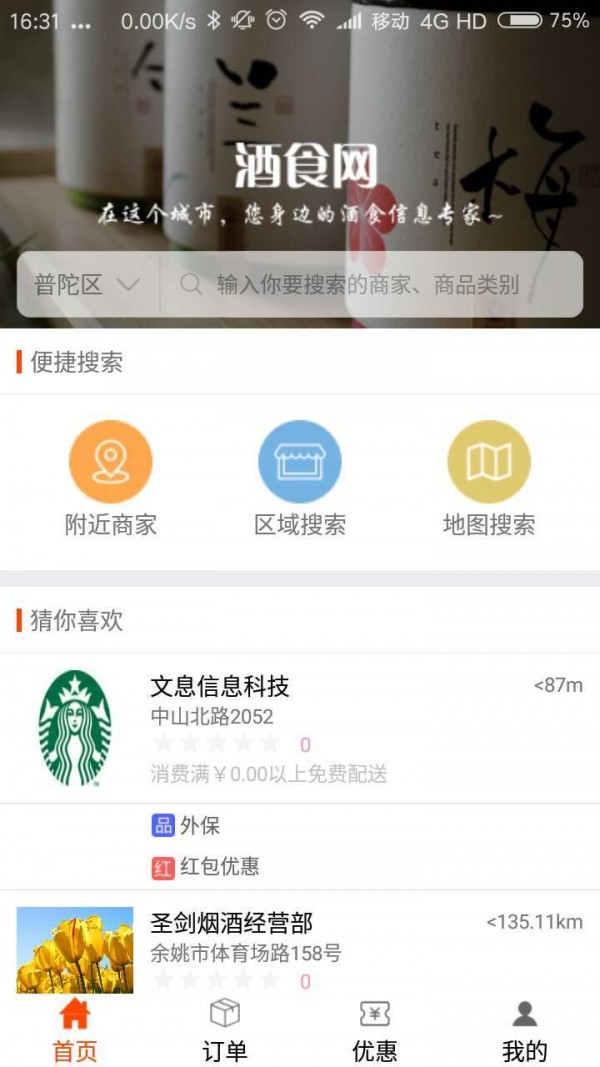Switch to the 我的 profile tab

pyautogui.click(x=524, y=1030)
